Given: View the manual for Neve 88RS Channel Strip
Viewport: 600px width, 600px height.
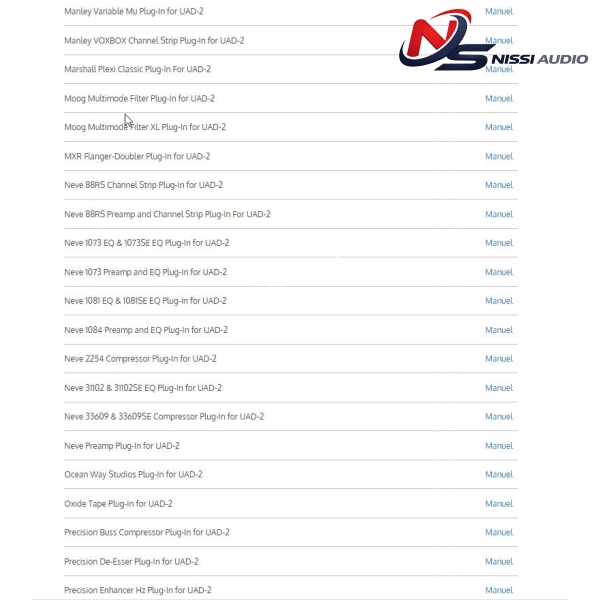Looking at the screenshot, I should coord(498,185).
